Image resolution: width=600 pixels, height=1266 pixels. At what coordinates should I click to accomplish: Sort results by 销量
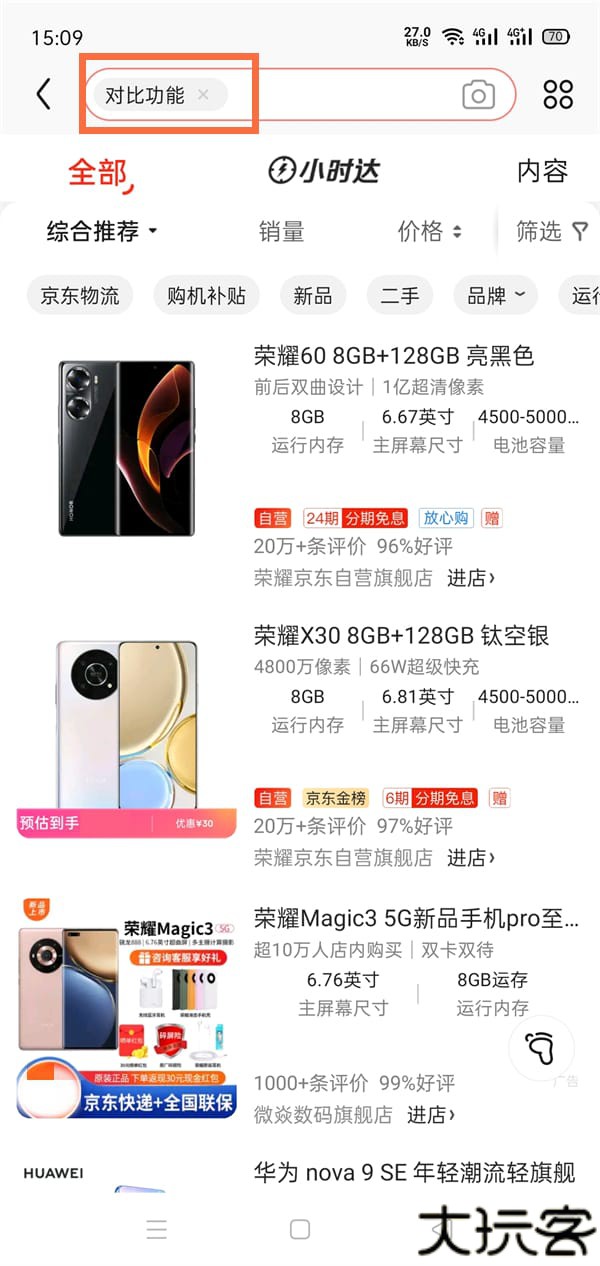point(281,232)
